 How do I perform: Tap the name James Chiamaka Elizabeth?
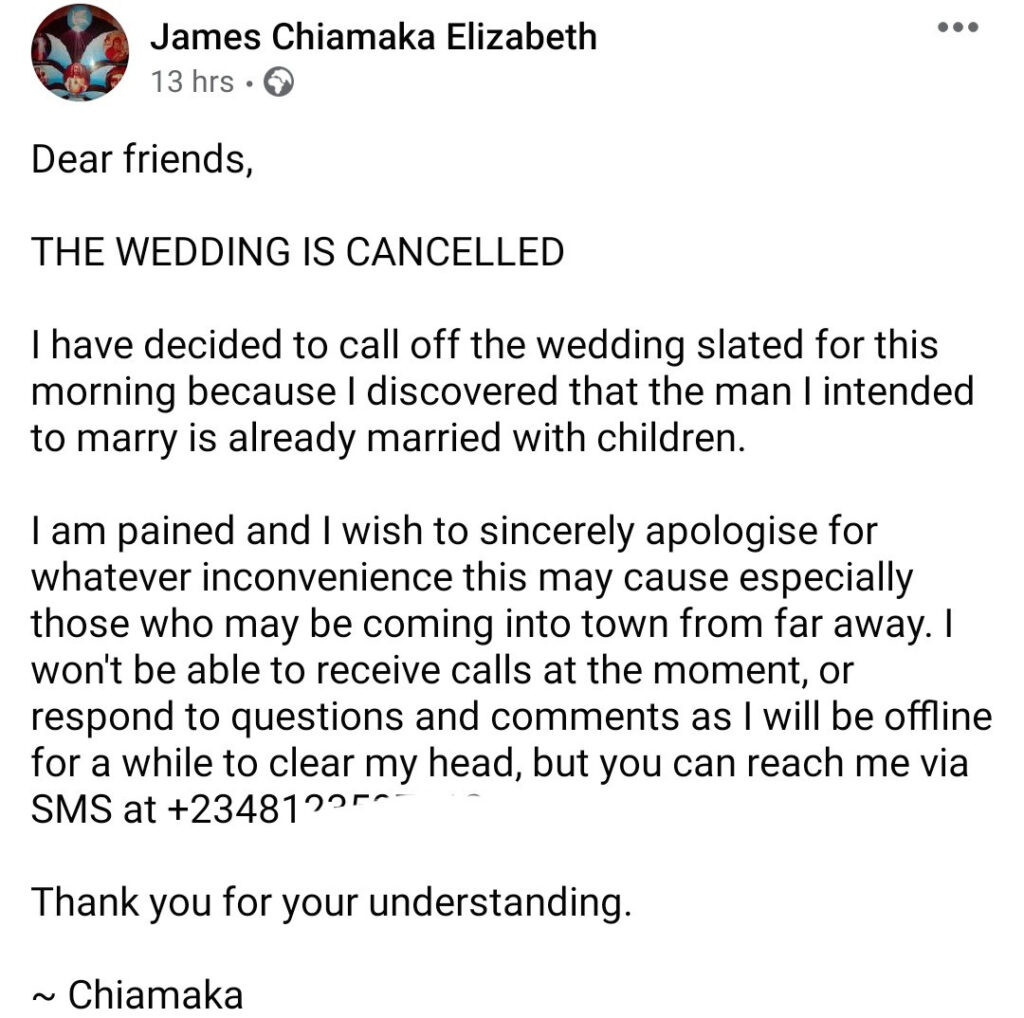tap(373, 37)
